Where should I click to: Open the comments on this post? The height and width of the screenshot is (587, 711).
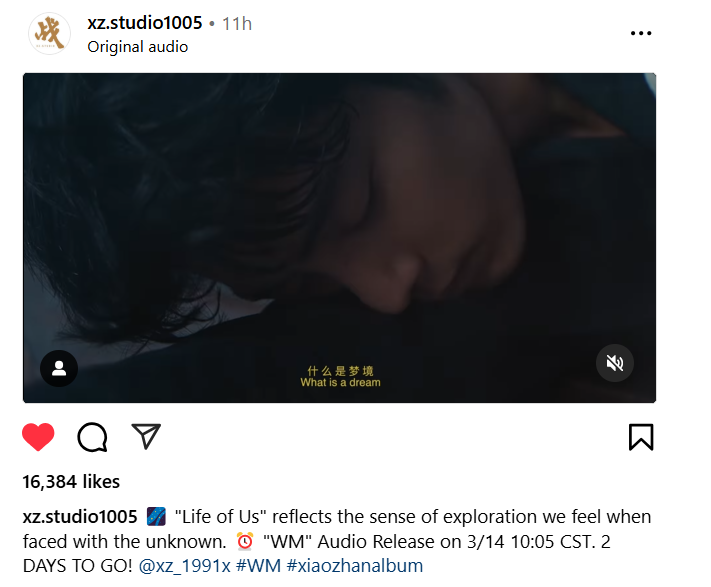tap(92, 437)
